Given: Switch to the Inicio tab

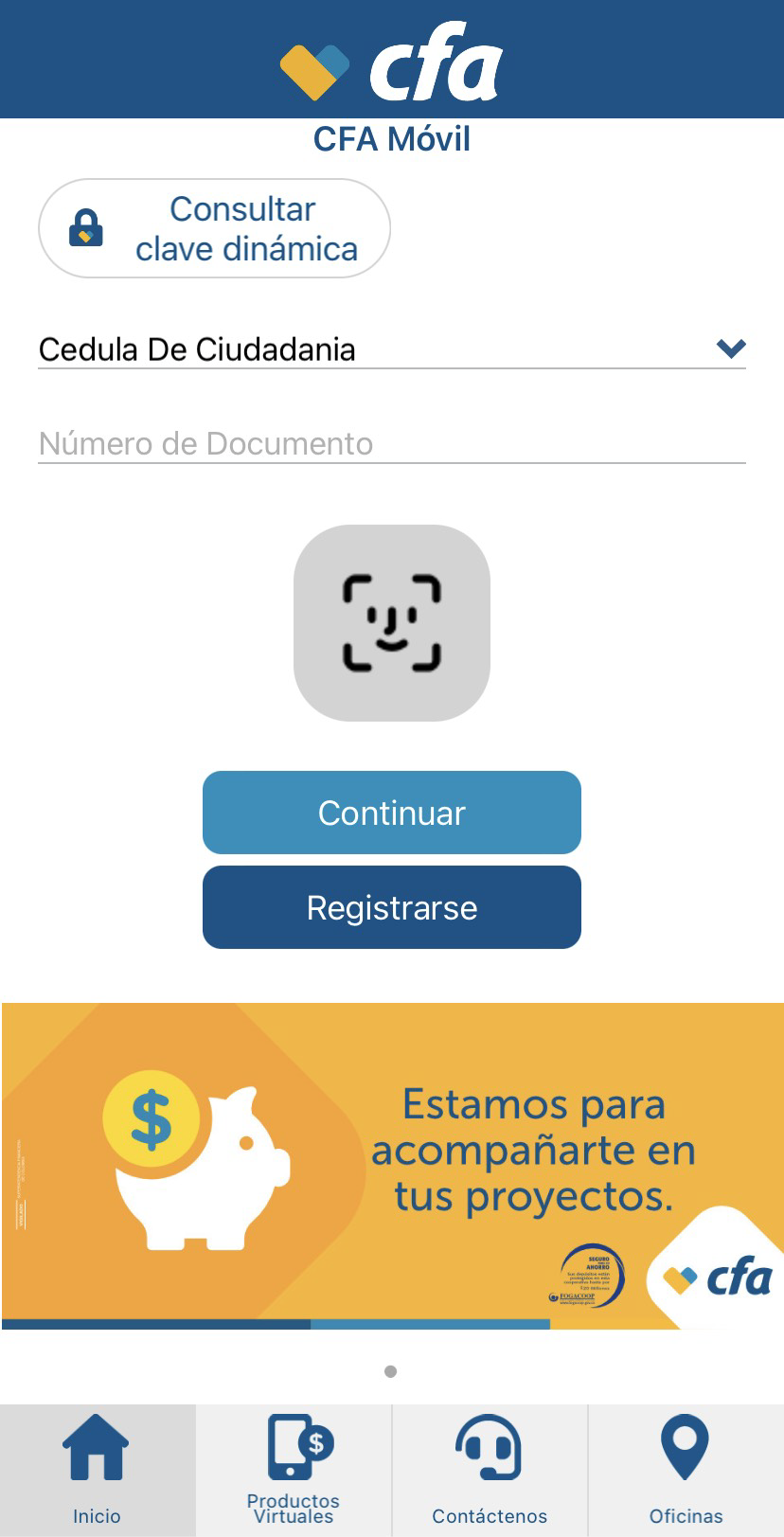Looking at the screenshot, I should pyautogui.click(x=98, y=1470).
